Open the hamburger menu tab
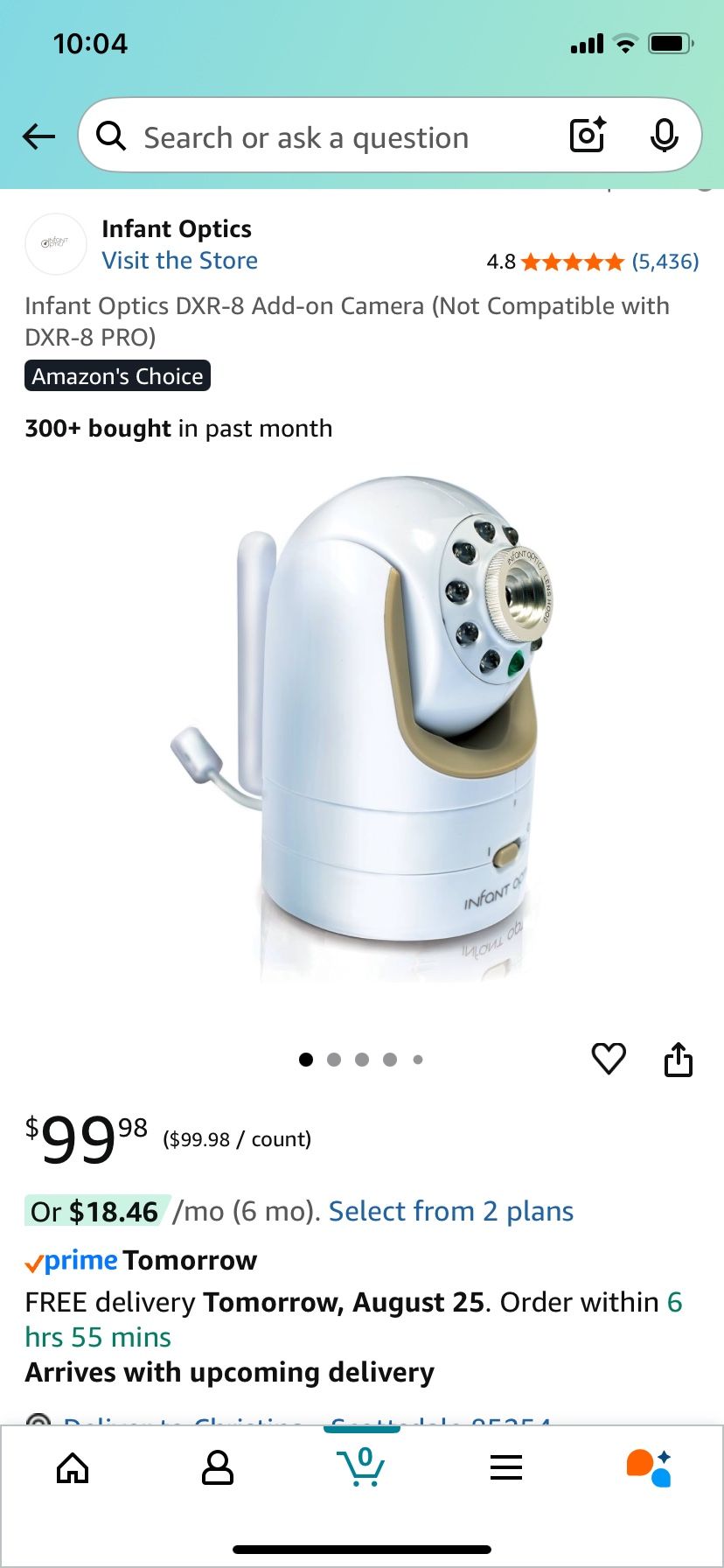 [x=506, y=1468]
